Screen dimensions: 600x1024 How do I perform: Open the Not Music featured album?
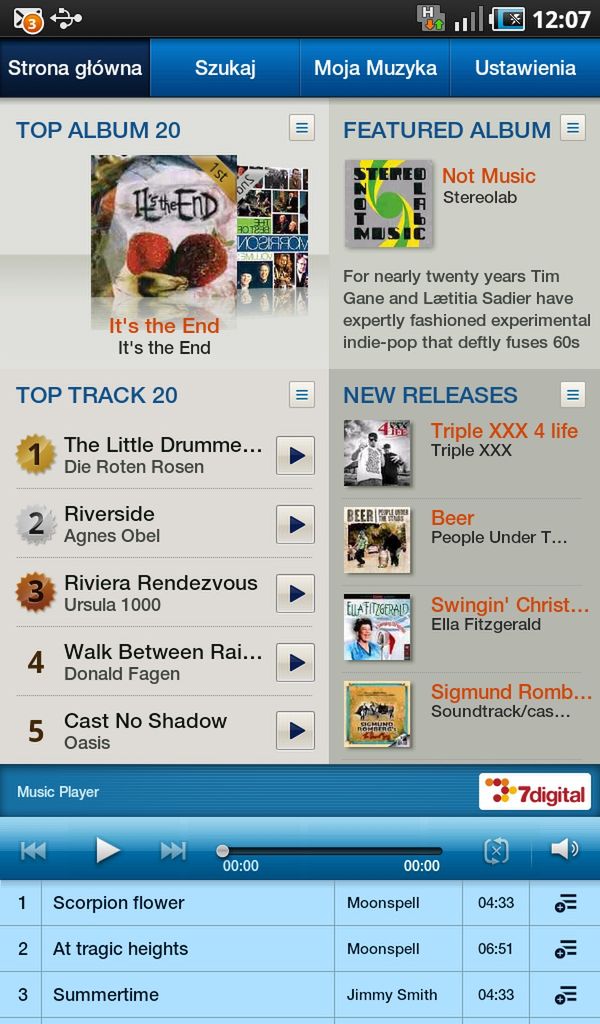(389, 204)
